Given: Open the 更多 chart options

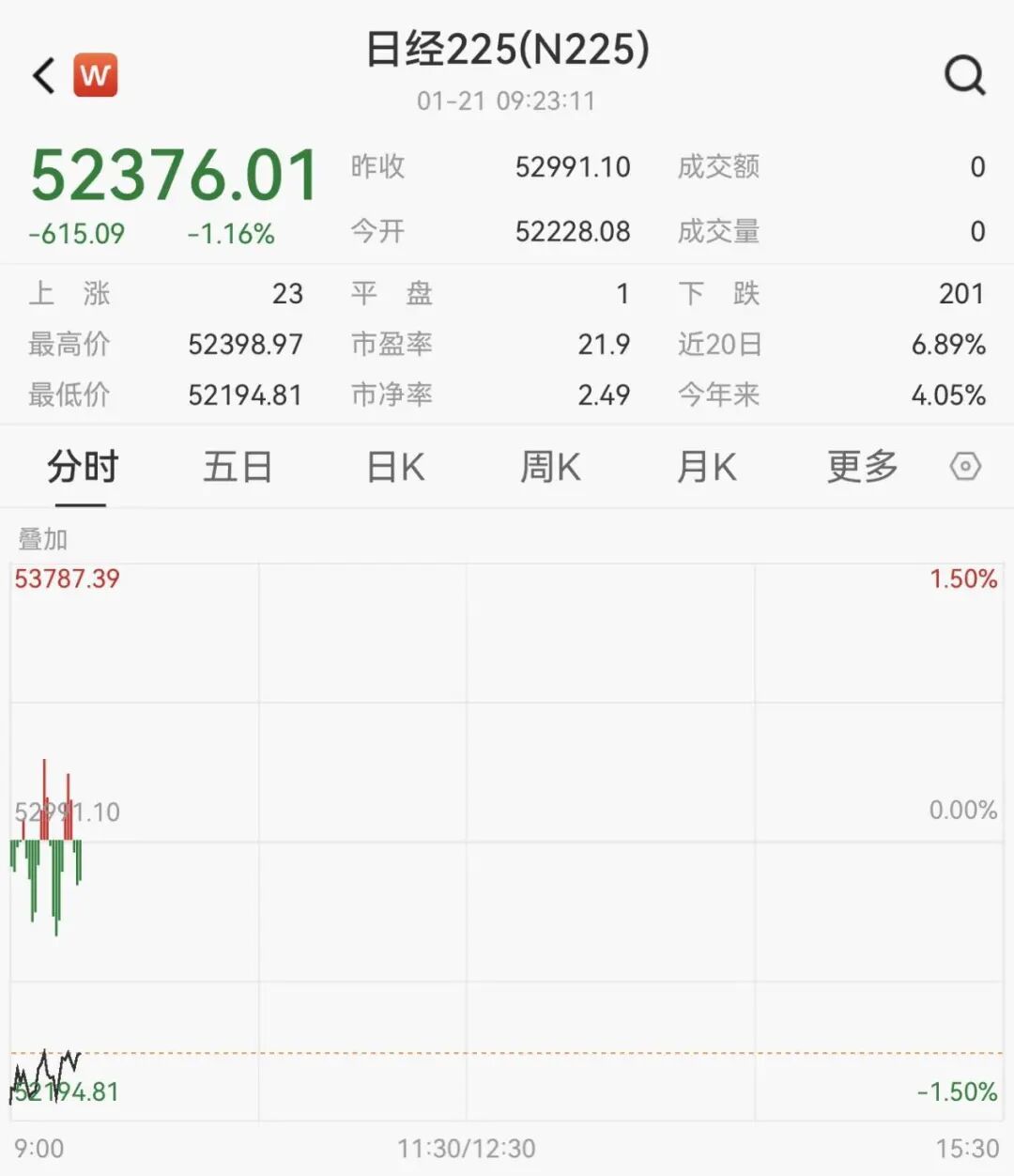Looking at the screenshot, I should click(860, 466).
